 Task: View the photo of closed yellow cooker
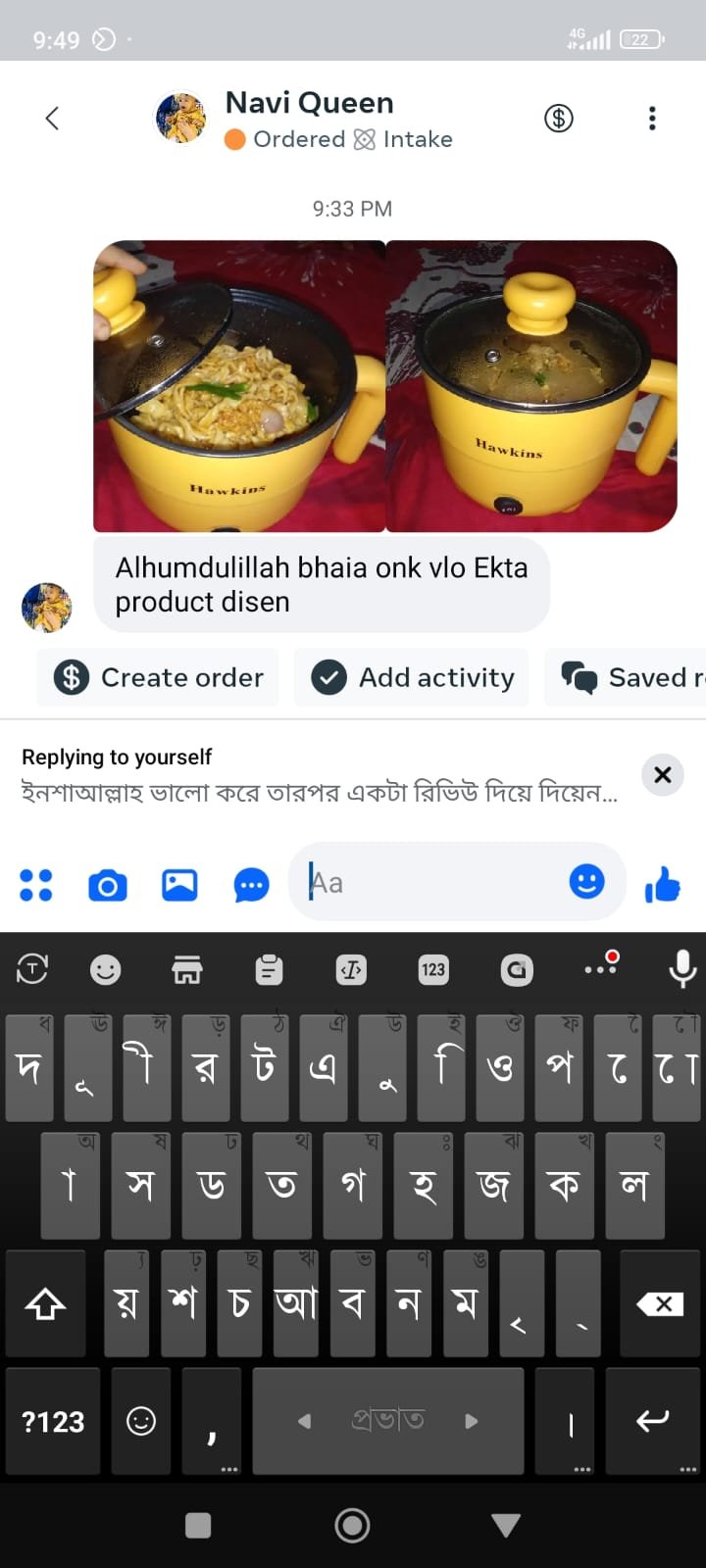tap(531, 386)
